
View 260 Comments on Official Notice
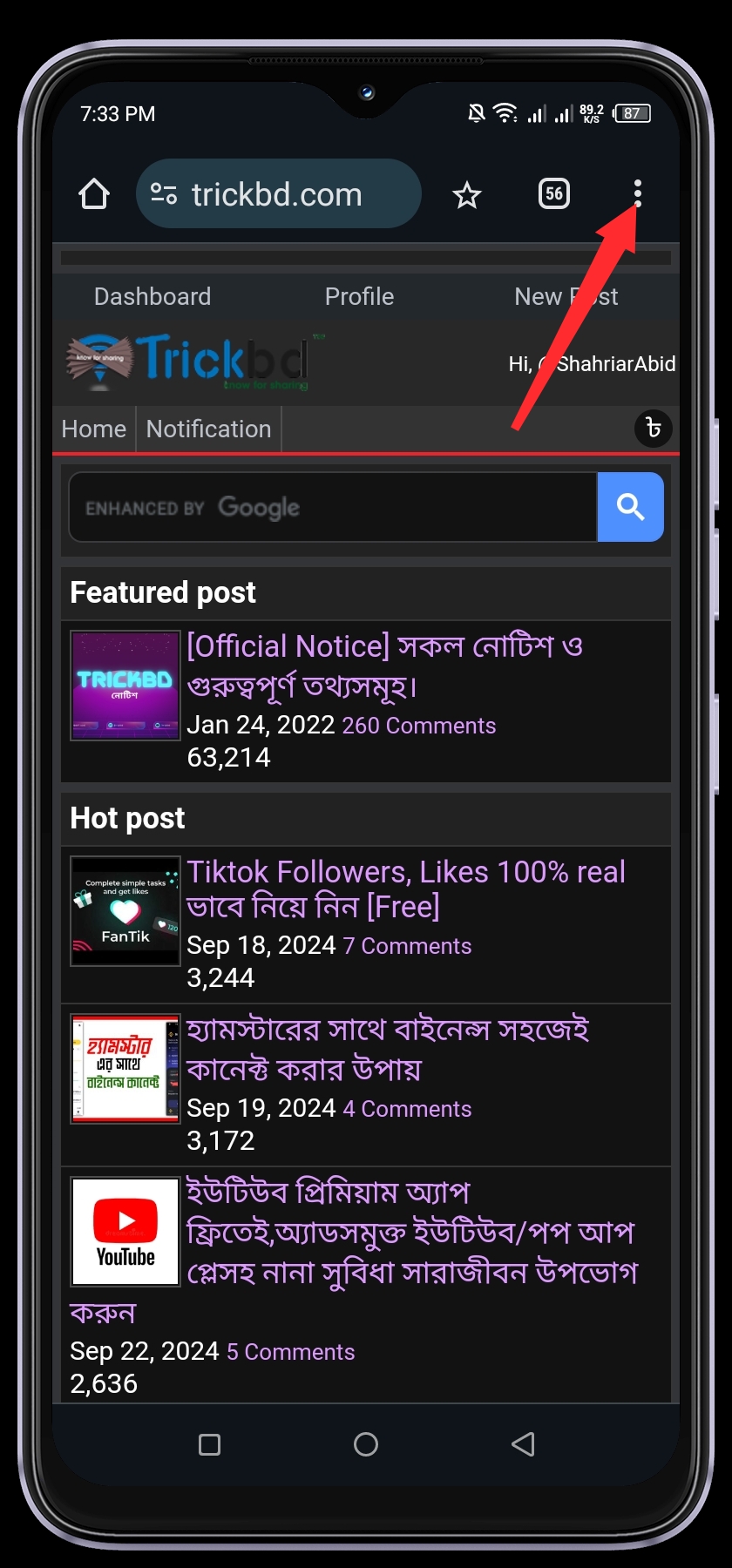click(x=419, y=726)
